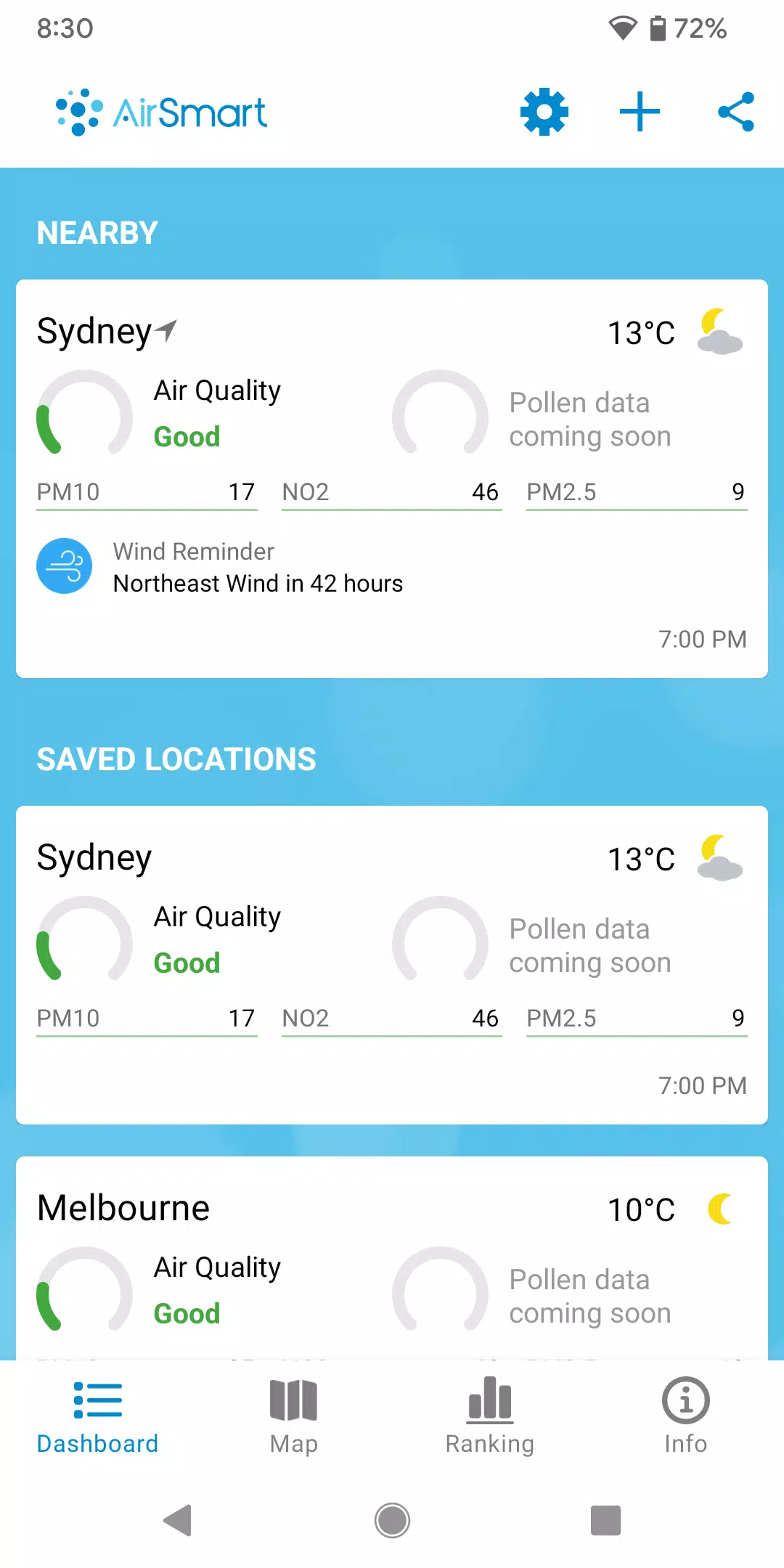Tap the plus icon to add a location

639,112
